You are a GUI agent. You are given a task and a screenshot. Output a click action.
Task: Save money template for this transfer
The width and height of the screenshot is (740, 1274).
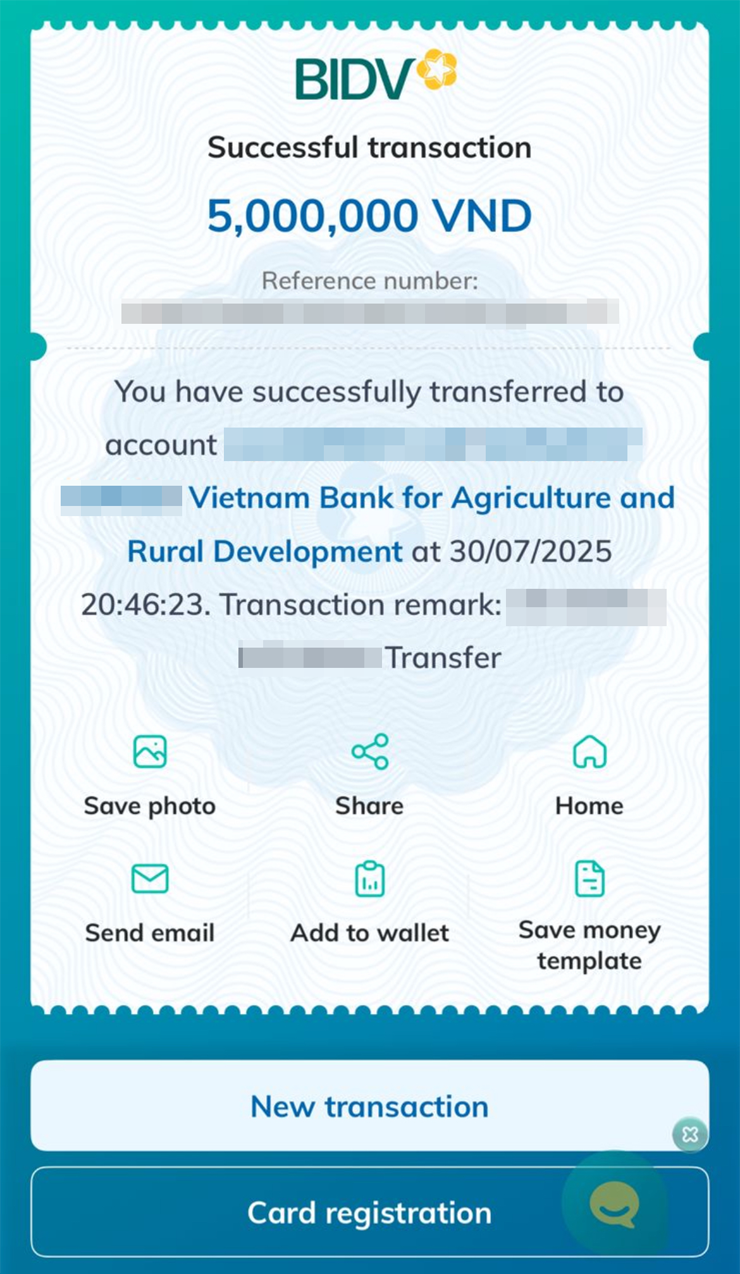589,915
